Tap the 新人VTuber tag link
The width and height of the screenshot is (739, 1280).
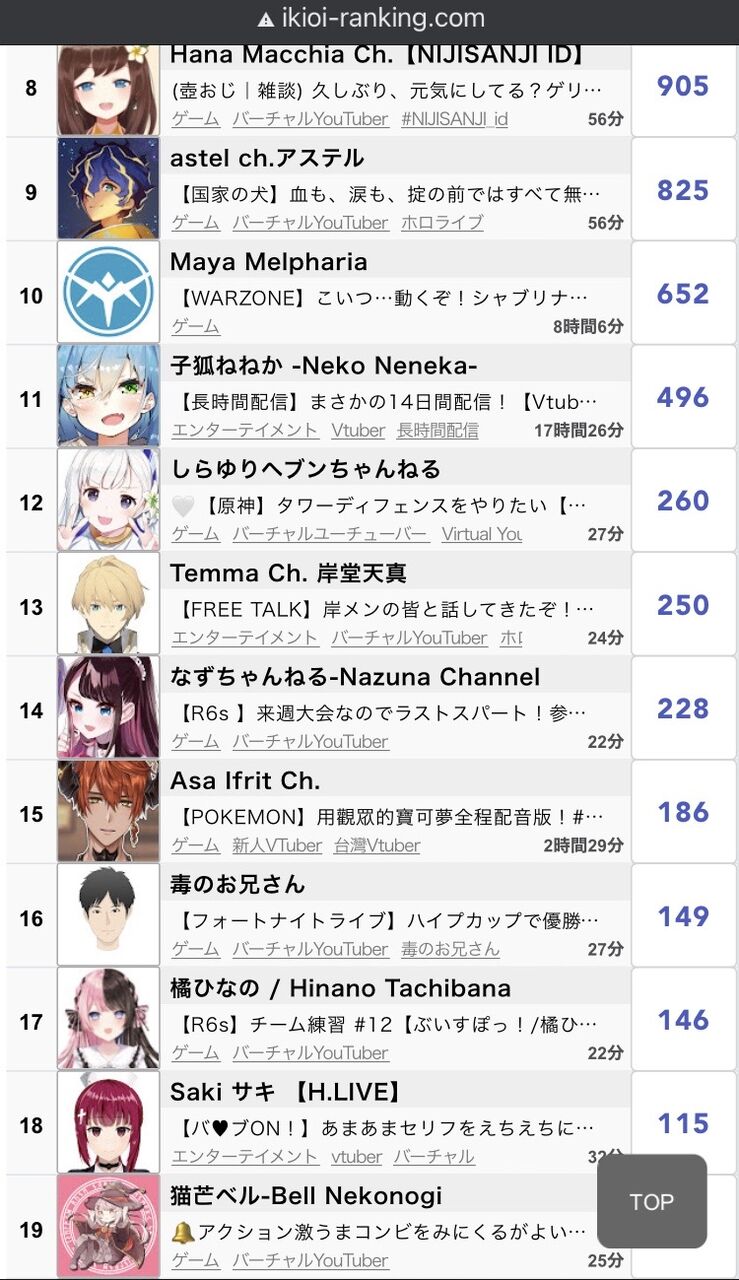point(277,845)
